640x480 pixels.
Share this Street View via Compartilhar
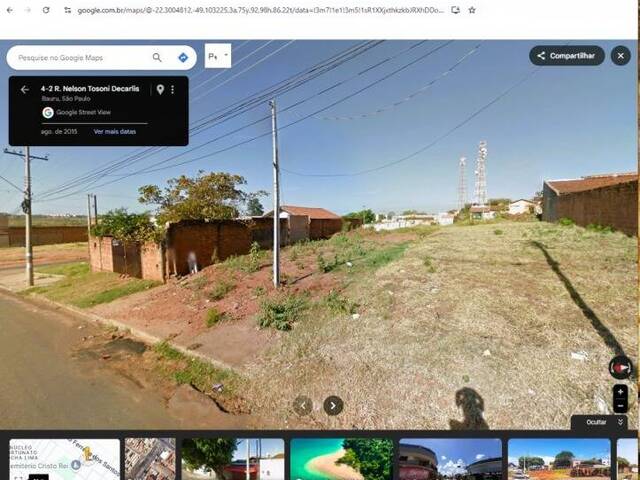pyautogui.click(x=567, y=56)
